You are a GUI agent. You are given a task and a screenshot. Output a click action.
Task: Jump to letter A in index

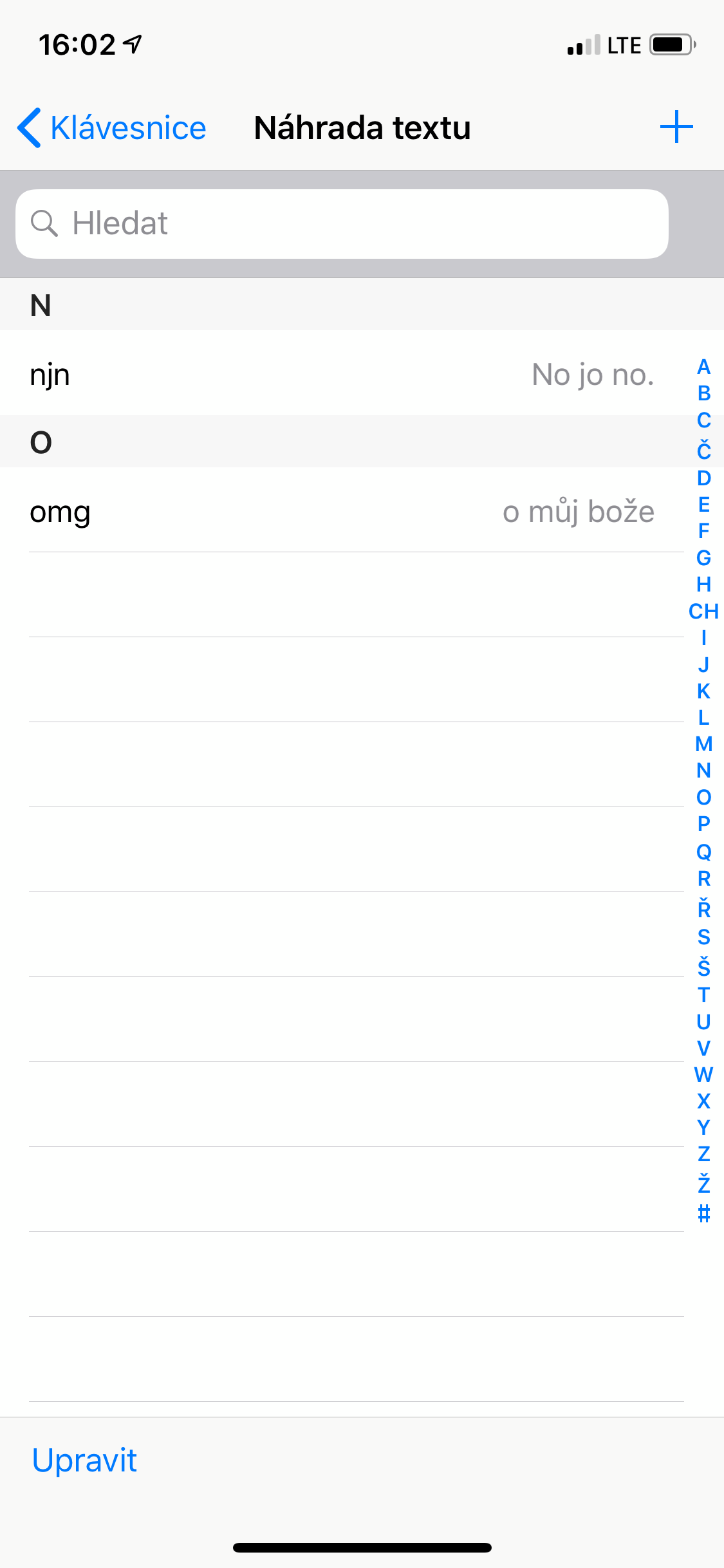[703, 367]
